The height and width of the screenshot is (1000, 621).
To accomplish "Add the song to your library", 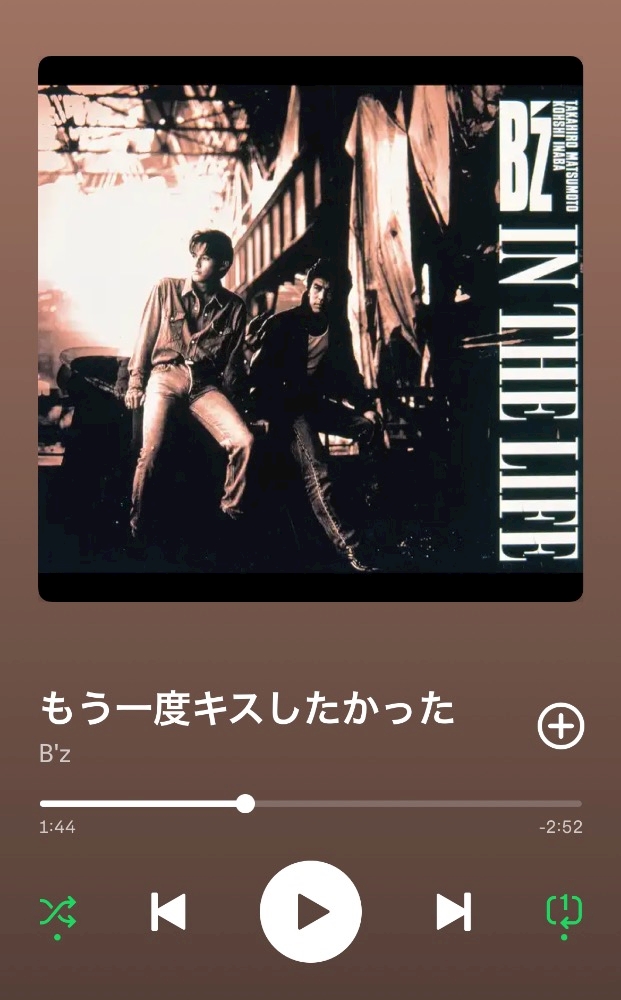I will (x=560, y=726).
